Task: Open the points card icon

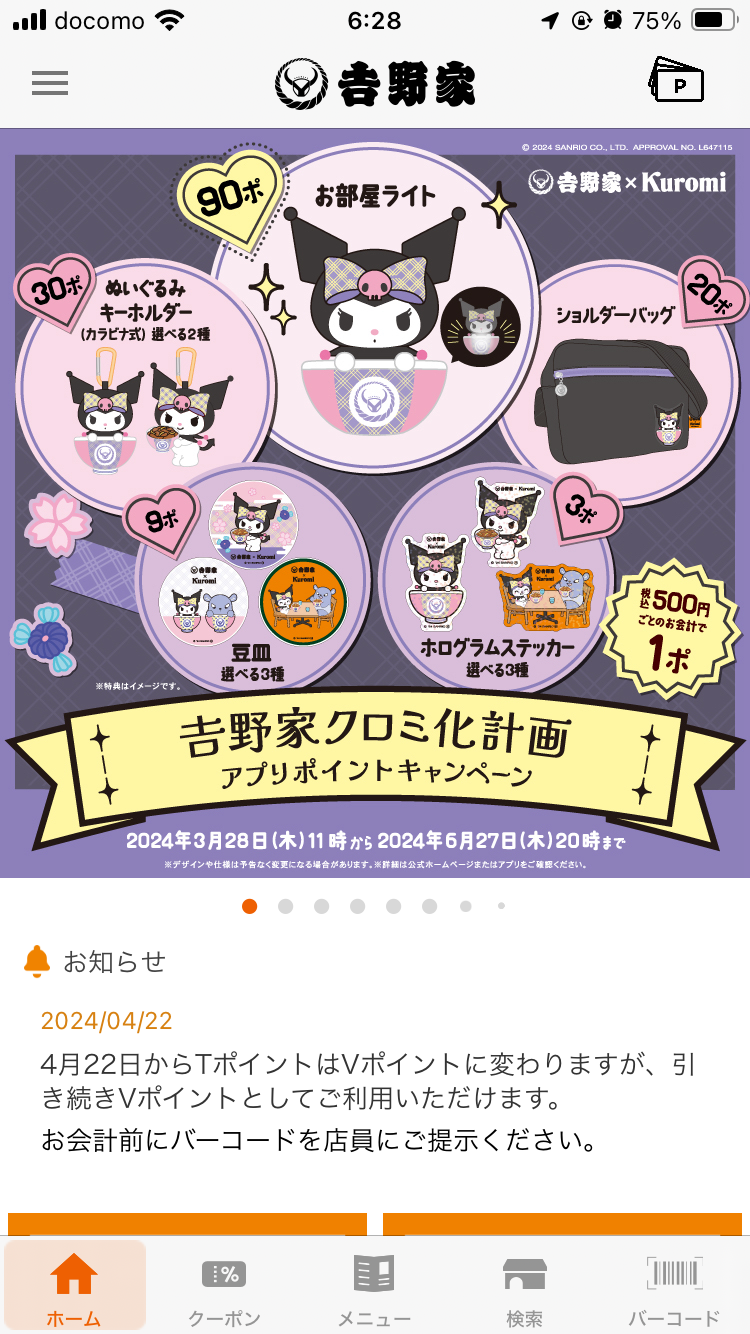Action: (677, 81)
